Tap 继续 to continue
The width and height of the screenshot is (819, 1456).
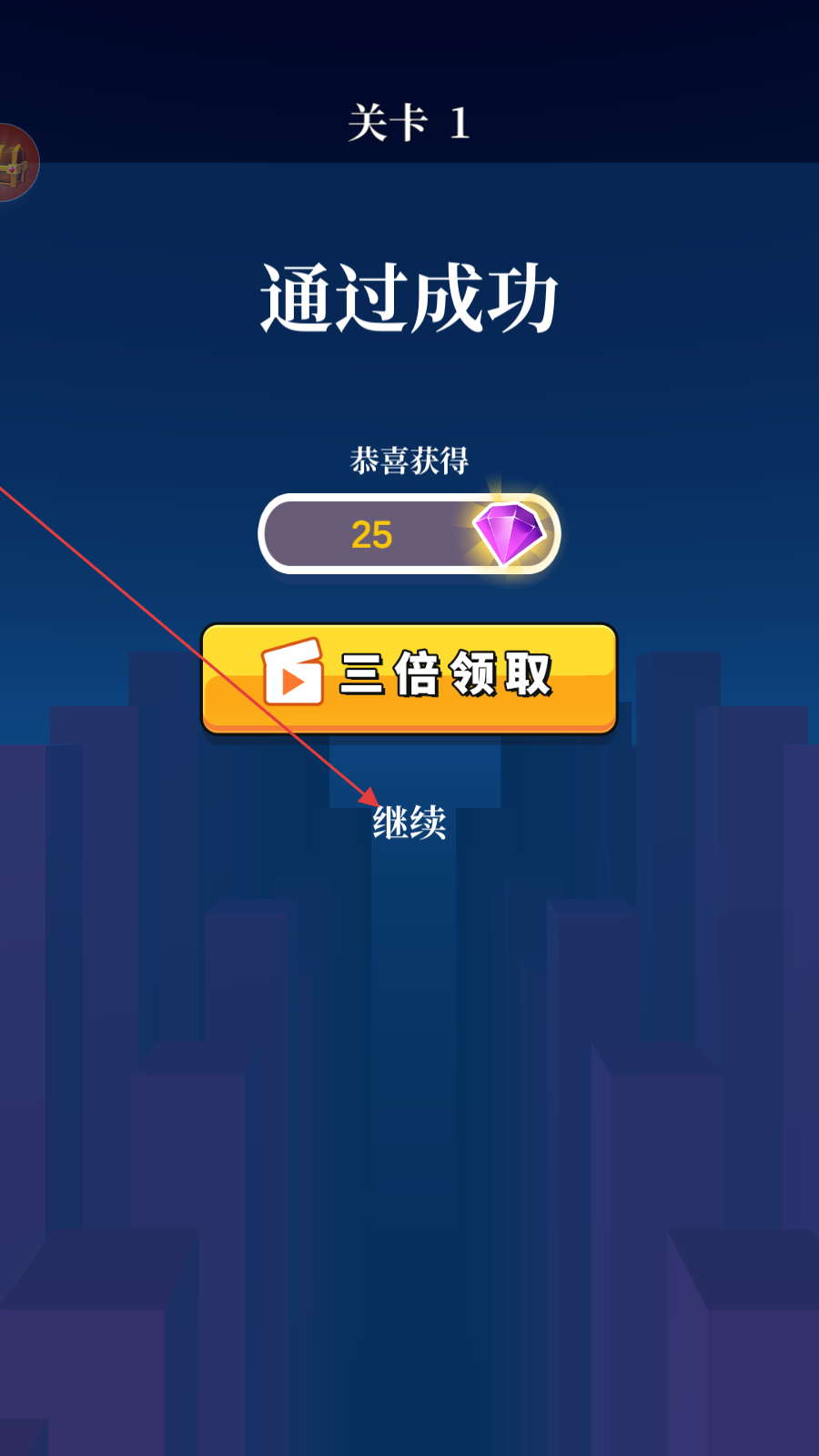coord(409,823)
